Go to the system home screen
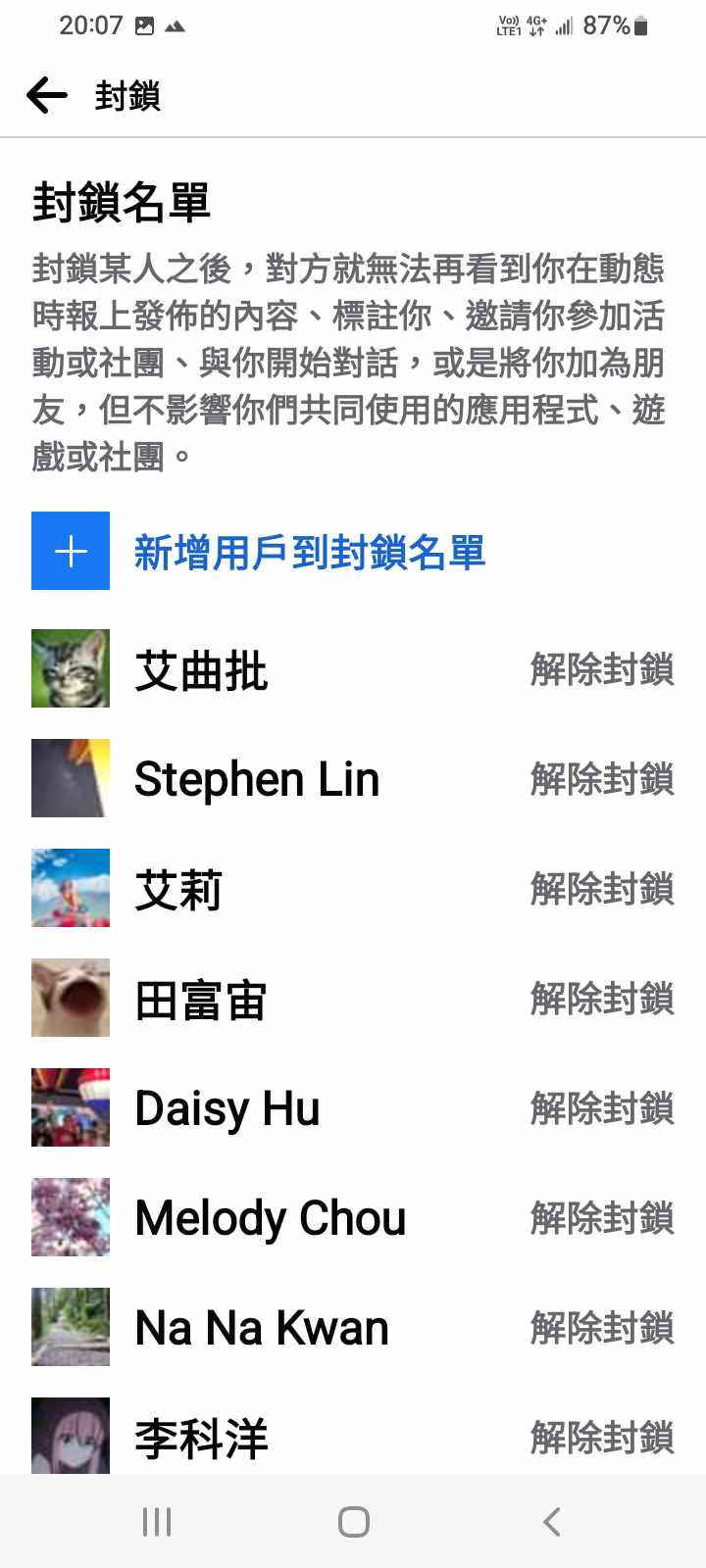706x1568 pixels. pos(353,1522)
